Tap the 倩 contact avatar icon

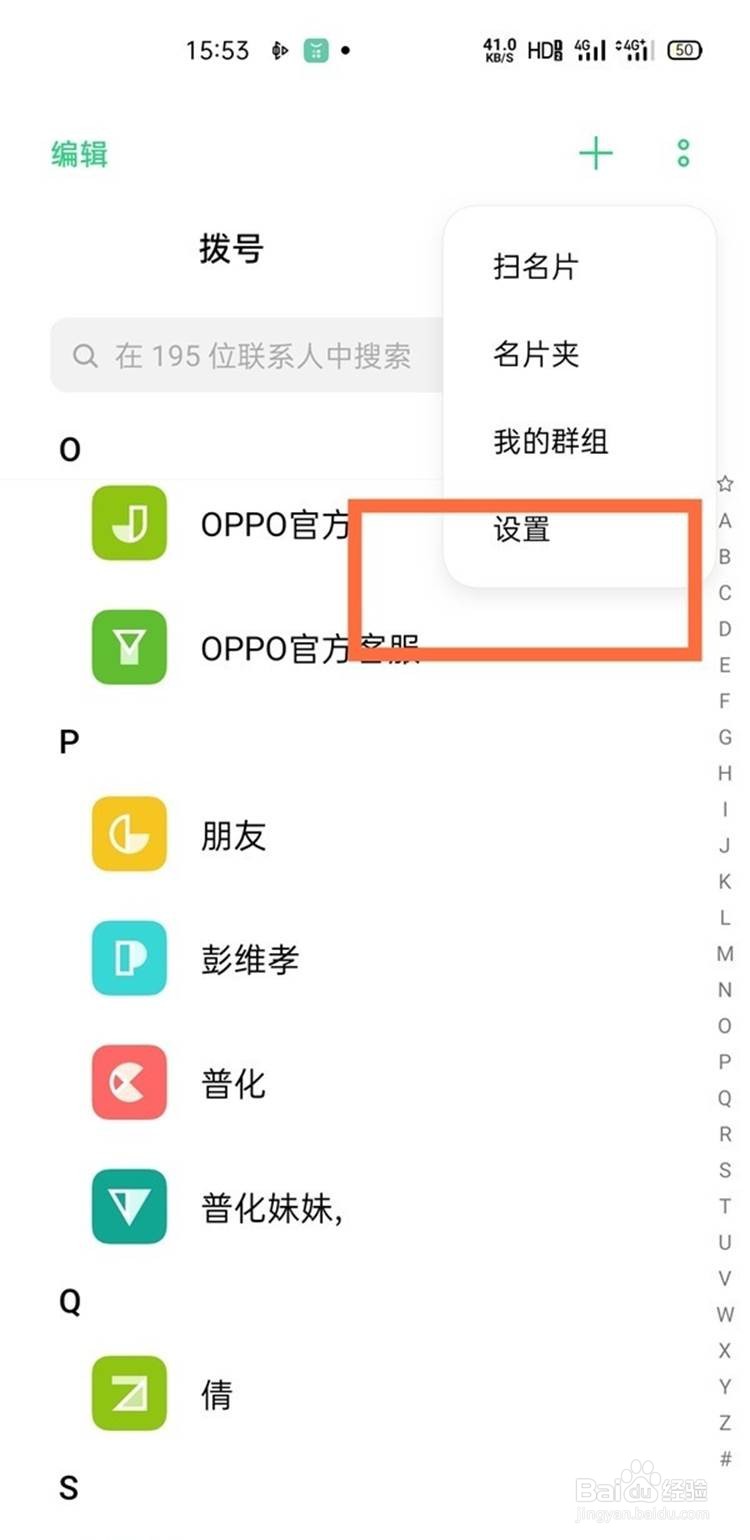tap(129, 1388)
